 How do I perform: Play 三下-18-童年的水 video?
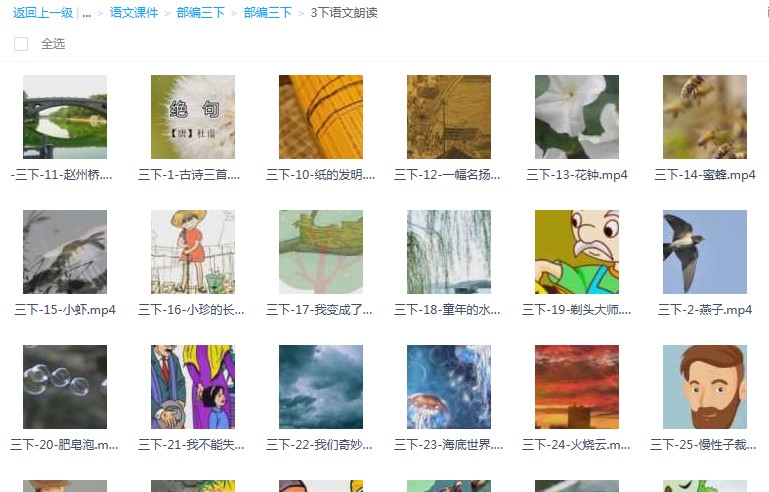coord(448,252)
